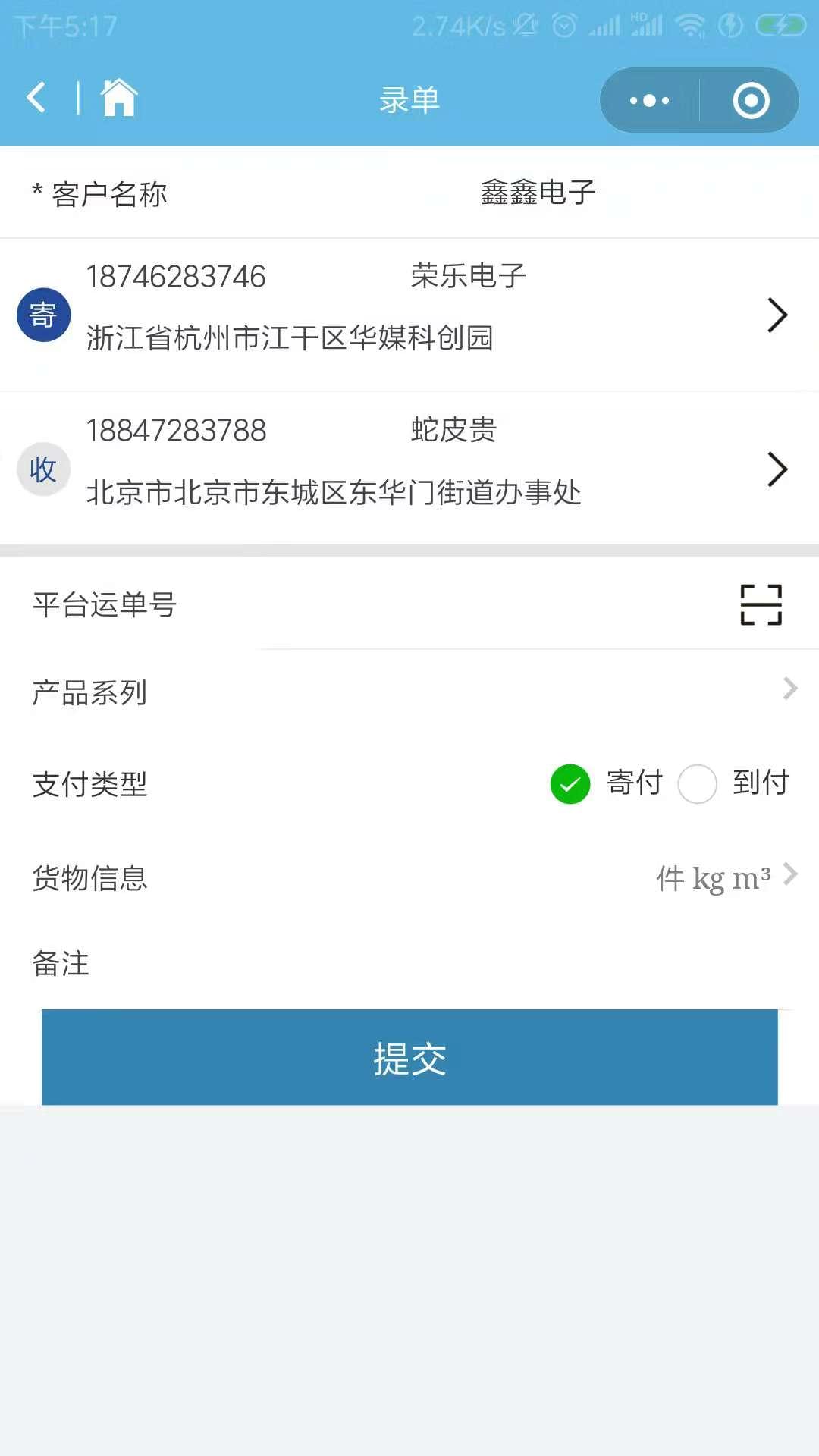Tap the 备注 remarks field
The image size is (819, 1456).
pos(409,963)
